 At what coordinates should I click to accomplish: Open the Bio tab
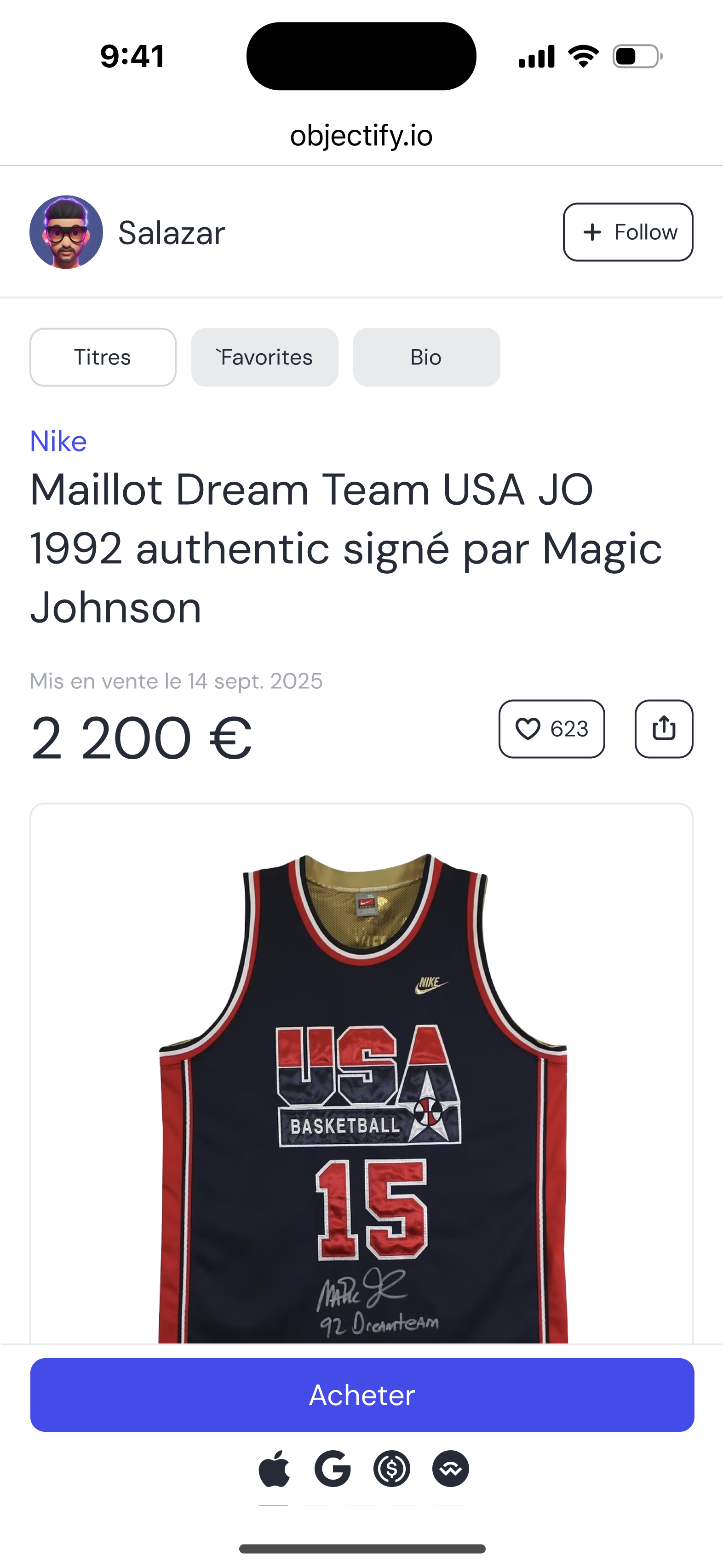tap(426, 357)
